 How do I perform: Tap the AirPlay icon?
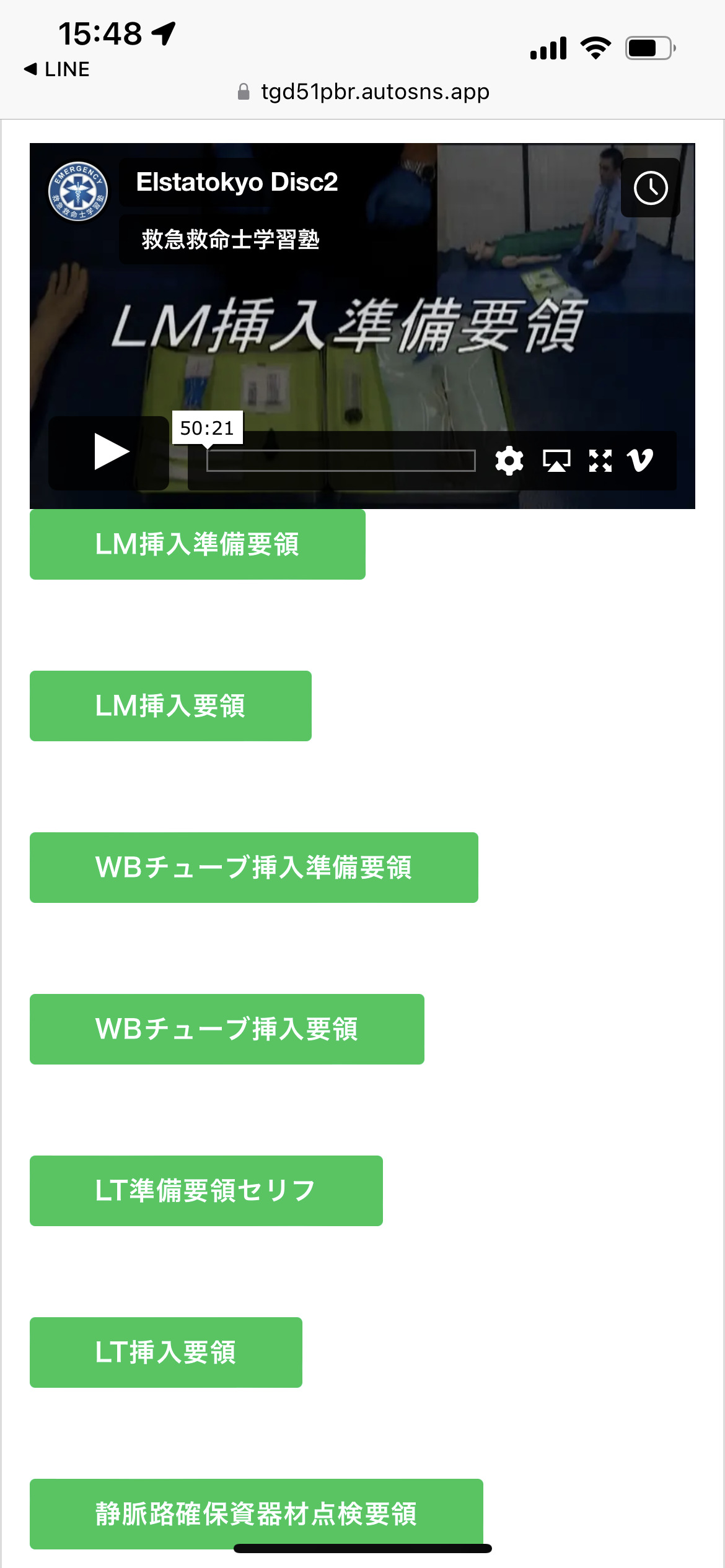point(556,461)
